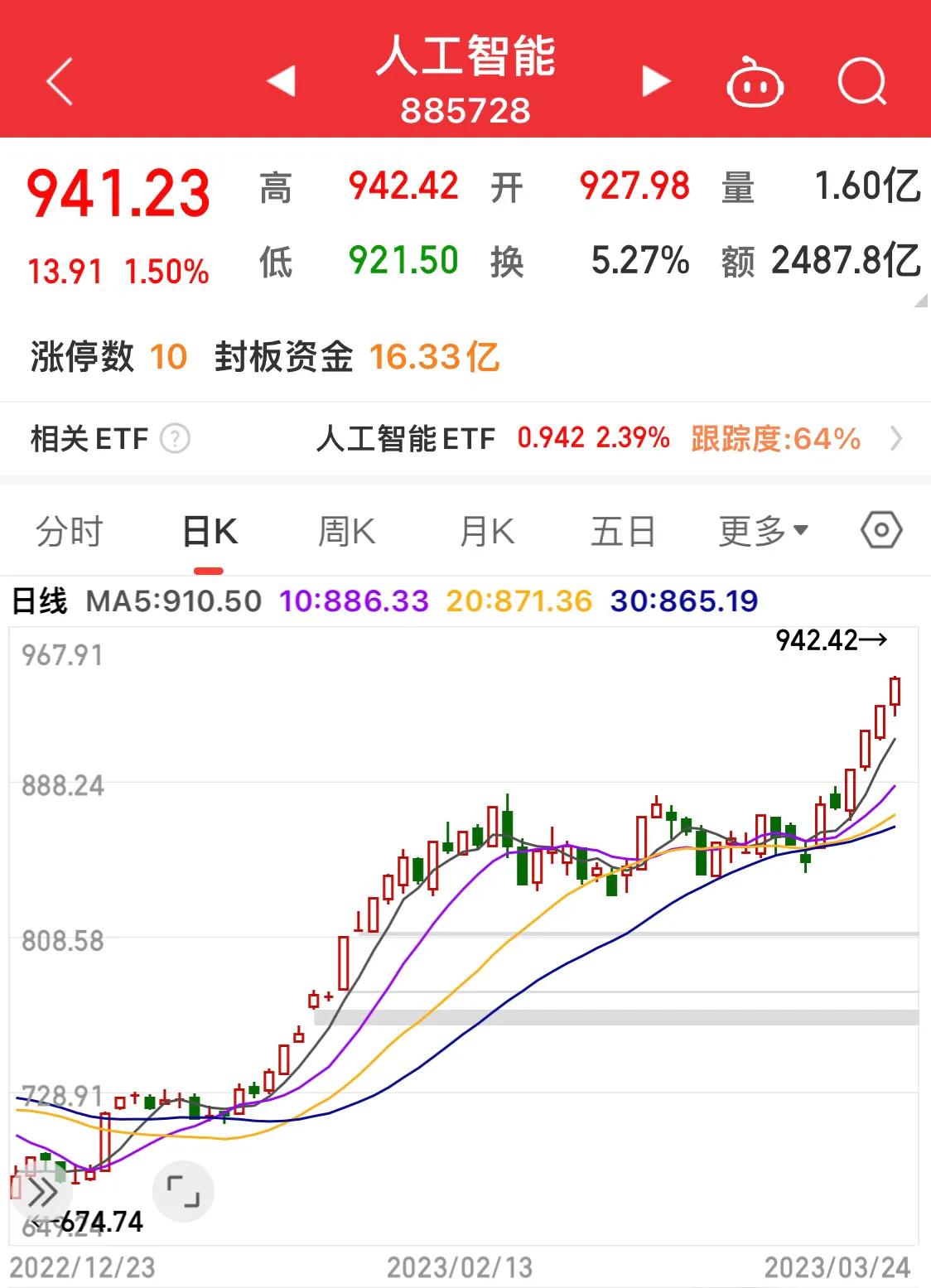Open the search magnifier icon
Viewport: 931px width, 1288px height.
(861, 80)
